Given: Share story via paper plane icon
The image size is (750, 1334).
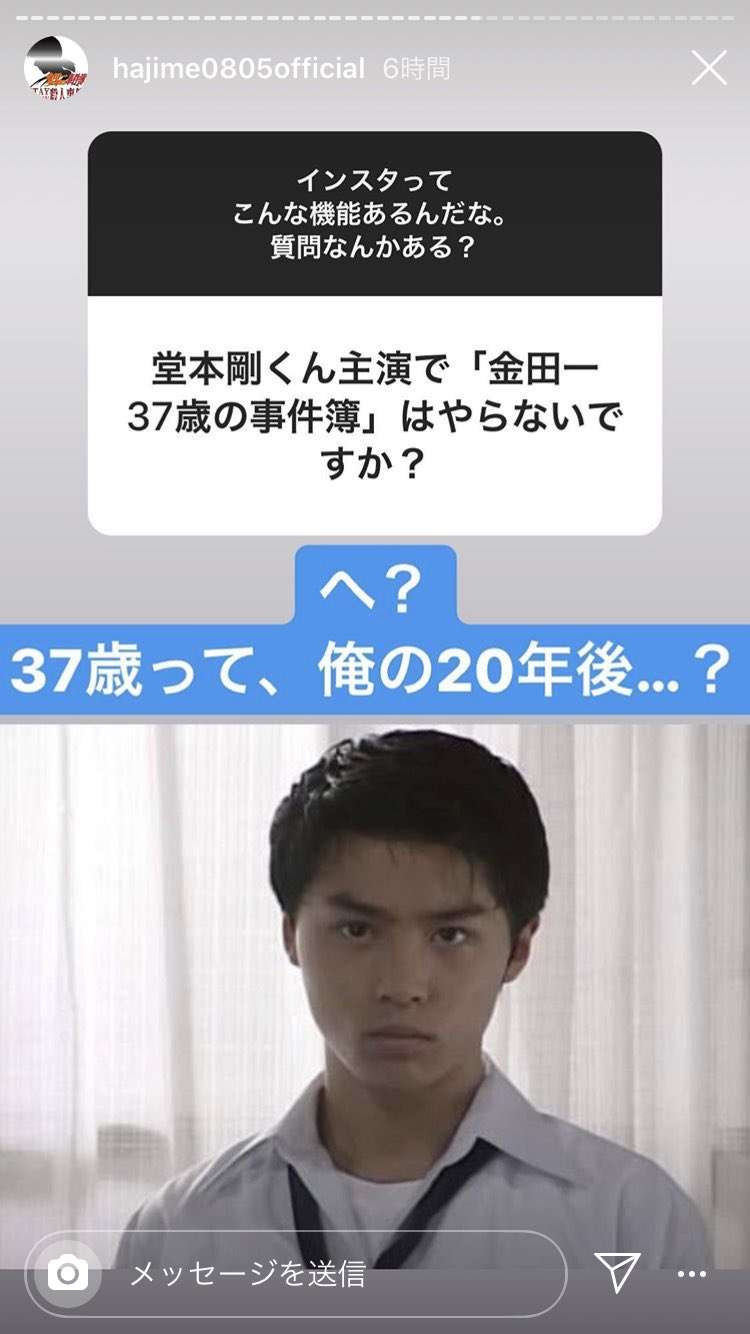Looking at the screenshot, I should point(617,1272).
